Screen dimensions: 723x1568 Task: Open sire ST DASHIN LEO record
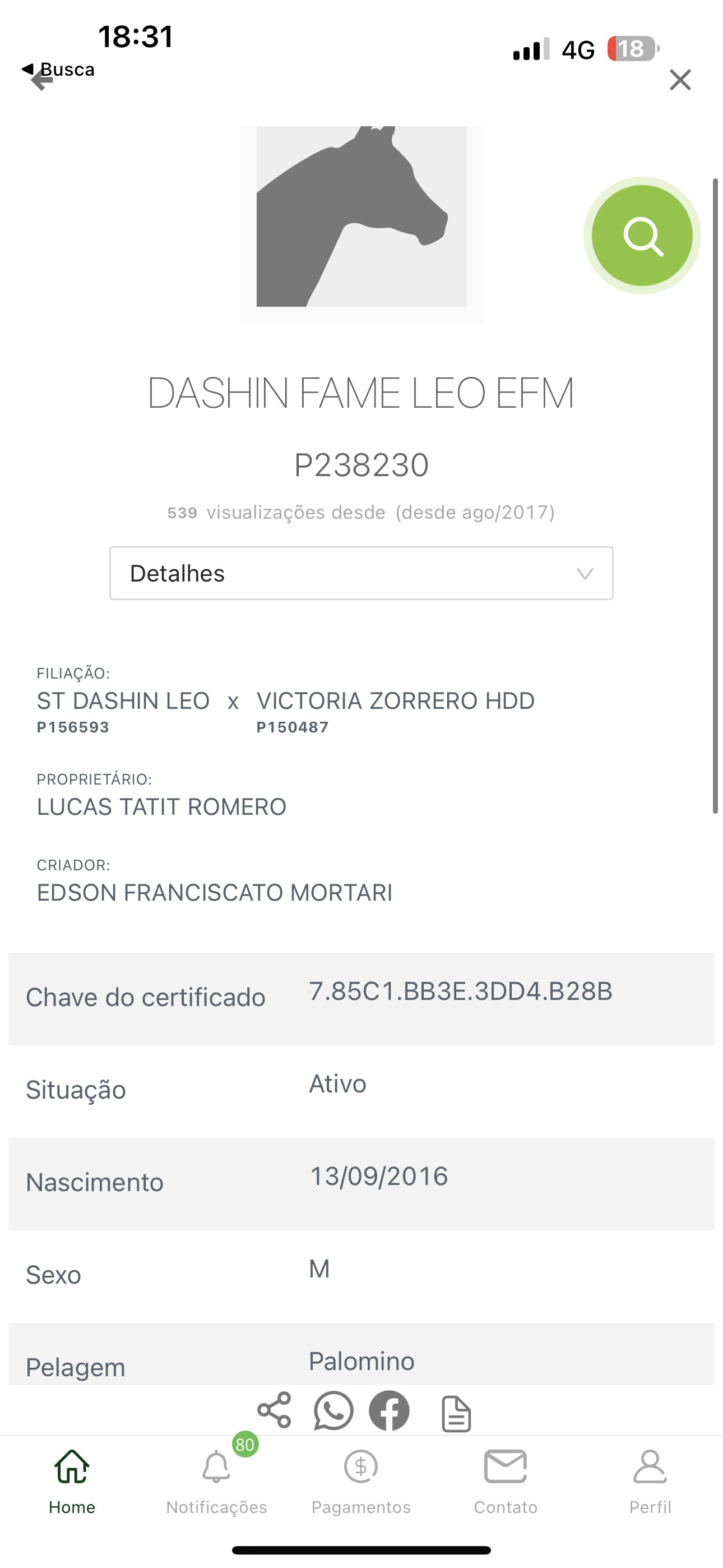123,700
